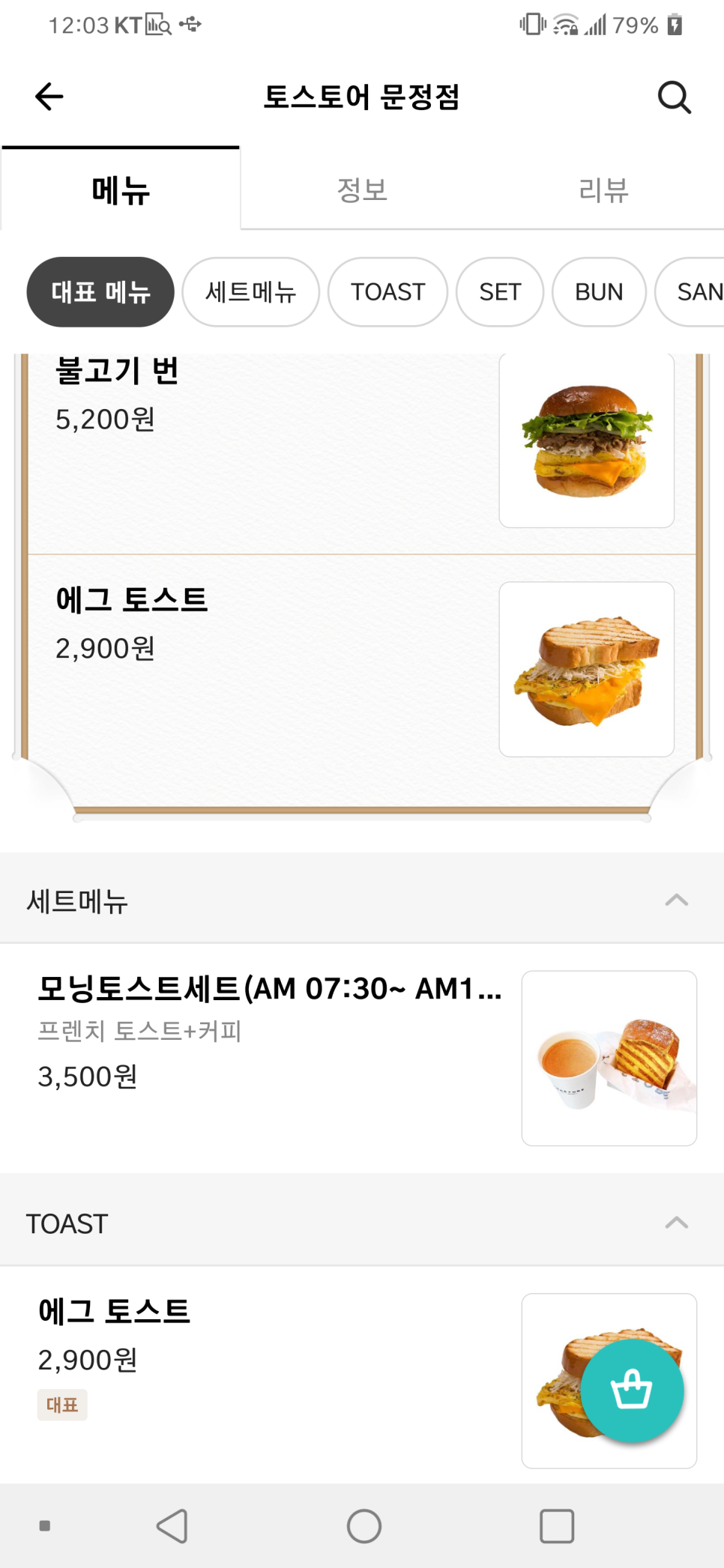724x1568 pixels.
Task: Switch to the 정보 tab
Action: 362,190
